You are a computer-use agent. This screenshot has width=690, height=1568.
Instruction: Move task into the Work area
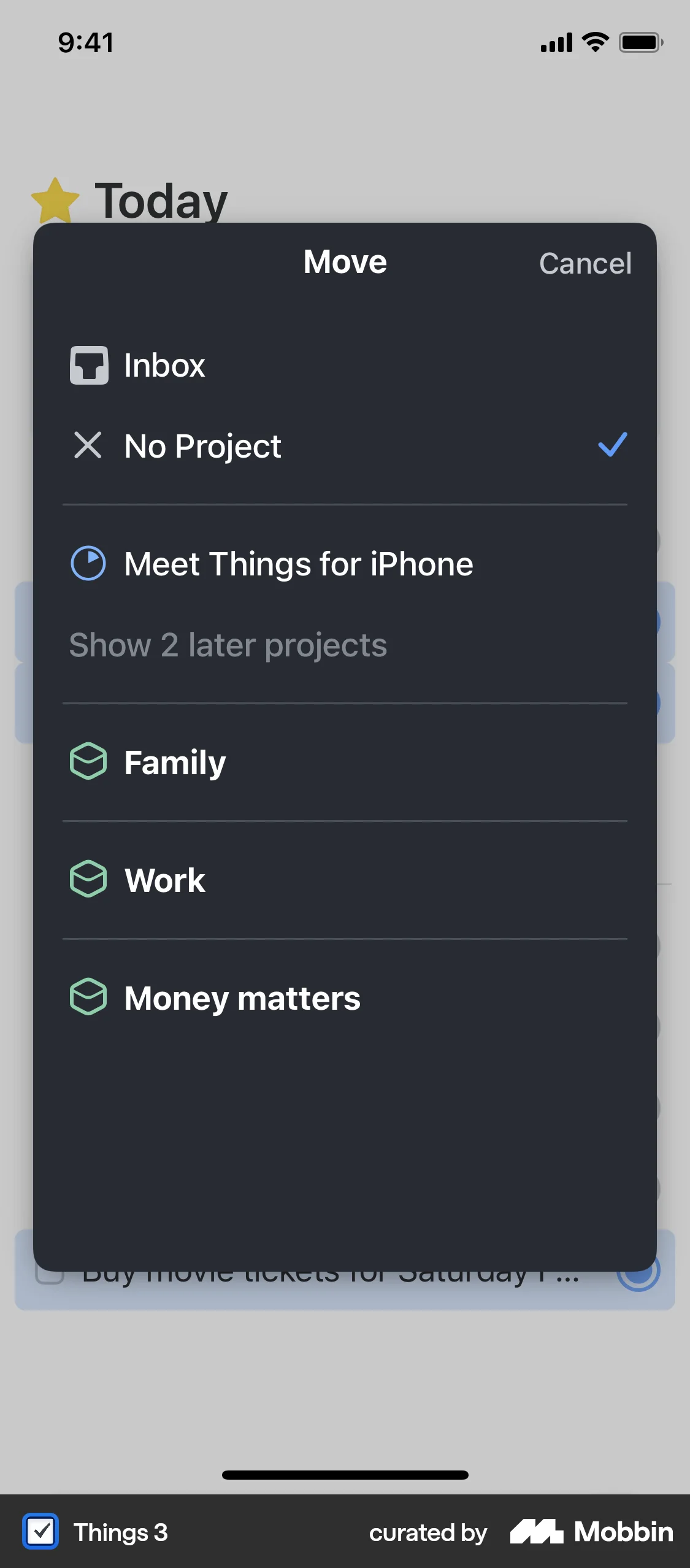click(163, 880)
